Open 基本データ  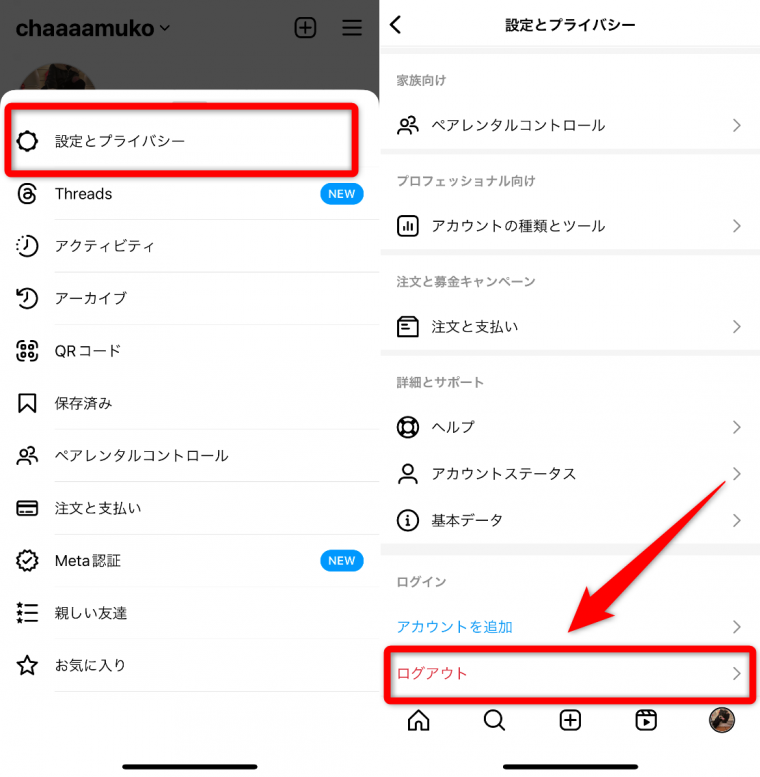[x=467, y=520]
